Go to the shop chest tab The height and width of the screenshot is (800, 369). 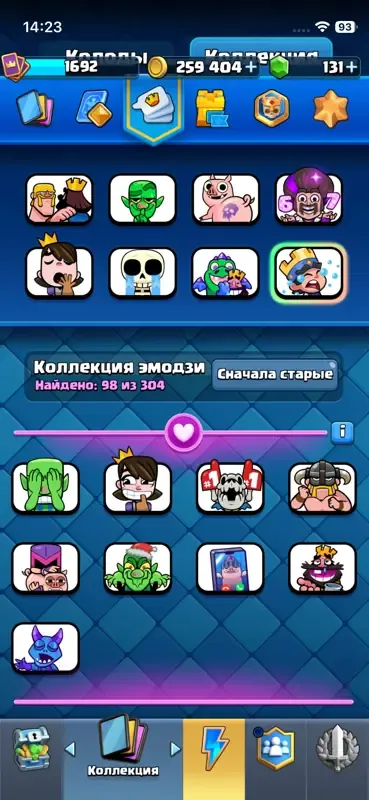click(x=31, y=749)
